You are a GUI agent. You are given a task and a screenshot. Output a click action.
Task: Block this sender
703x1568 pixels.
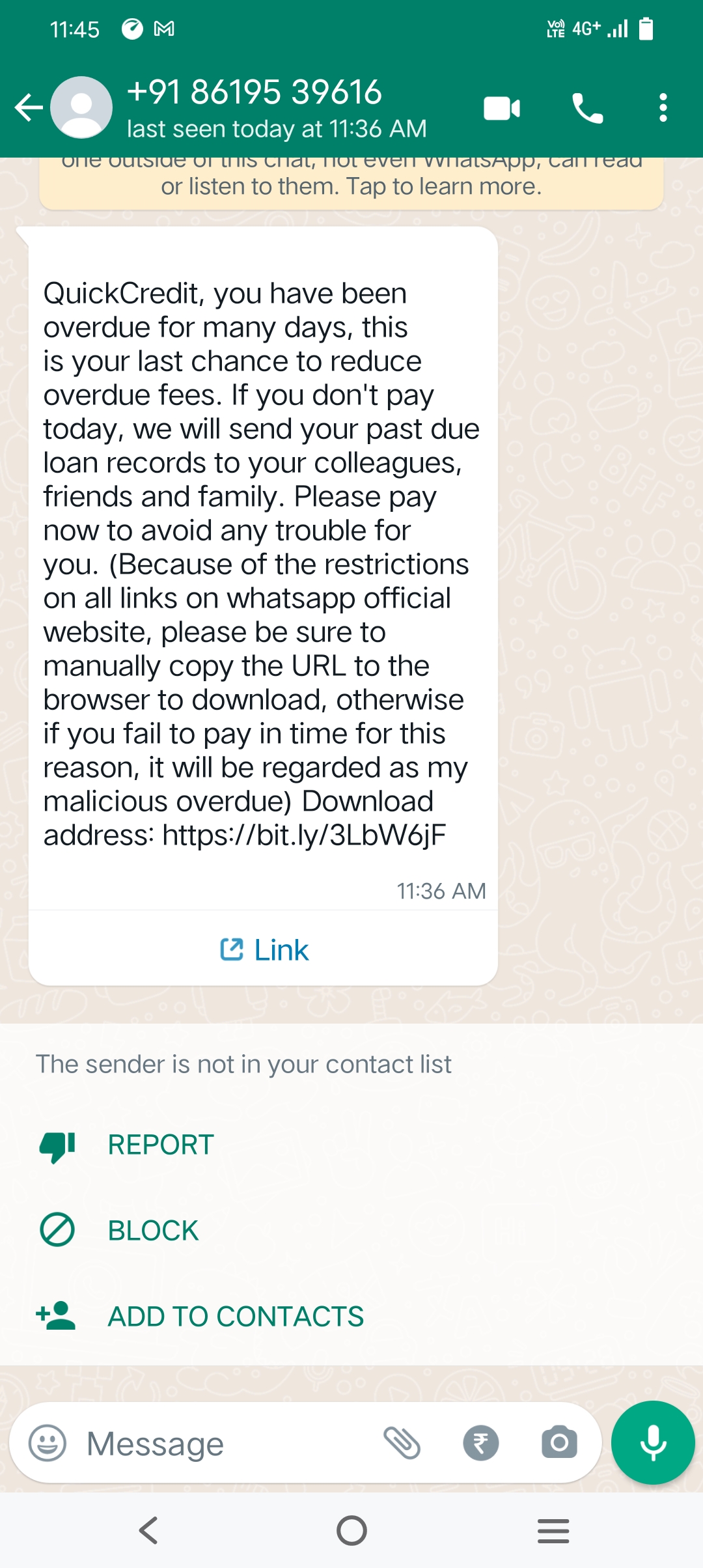click(153, 1231)
